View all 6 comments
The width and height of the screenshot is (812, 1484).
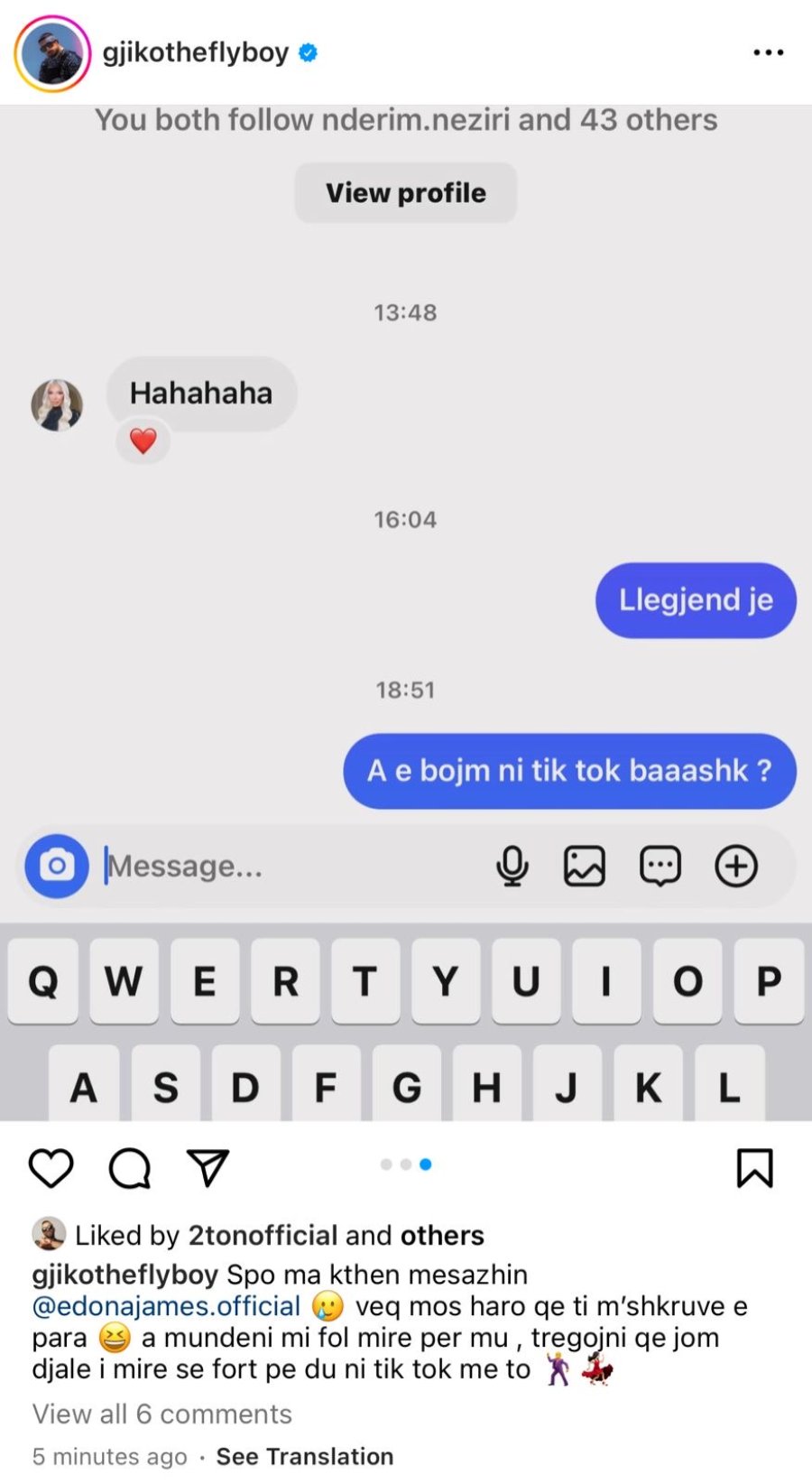(162, 1414)
